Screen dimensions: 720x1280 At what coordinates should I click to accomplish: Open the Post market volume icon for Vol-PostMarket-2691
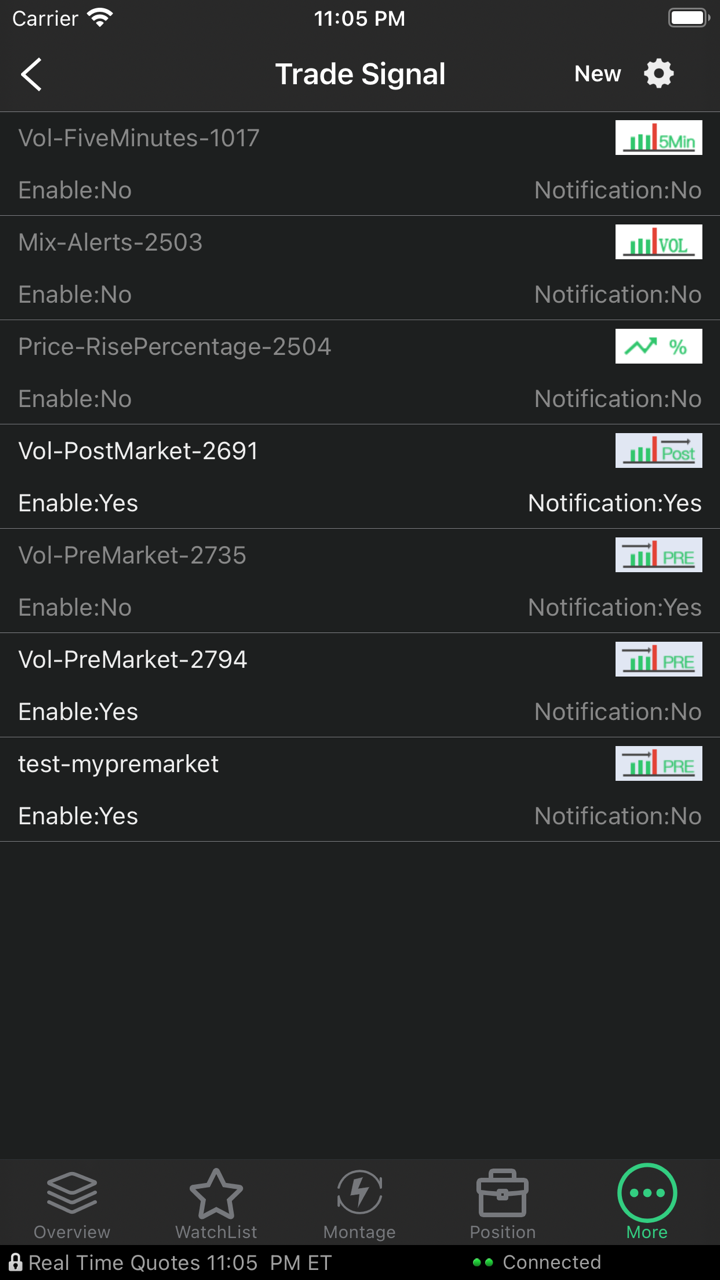[658, 450]
